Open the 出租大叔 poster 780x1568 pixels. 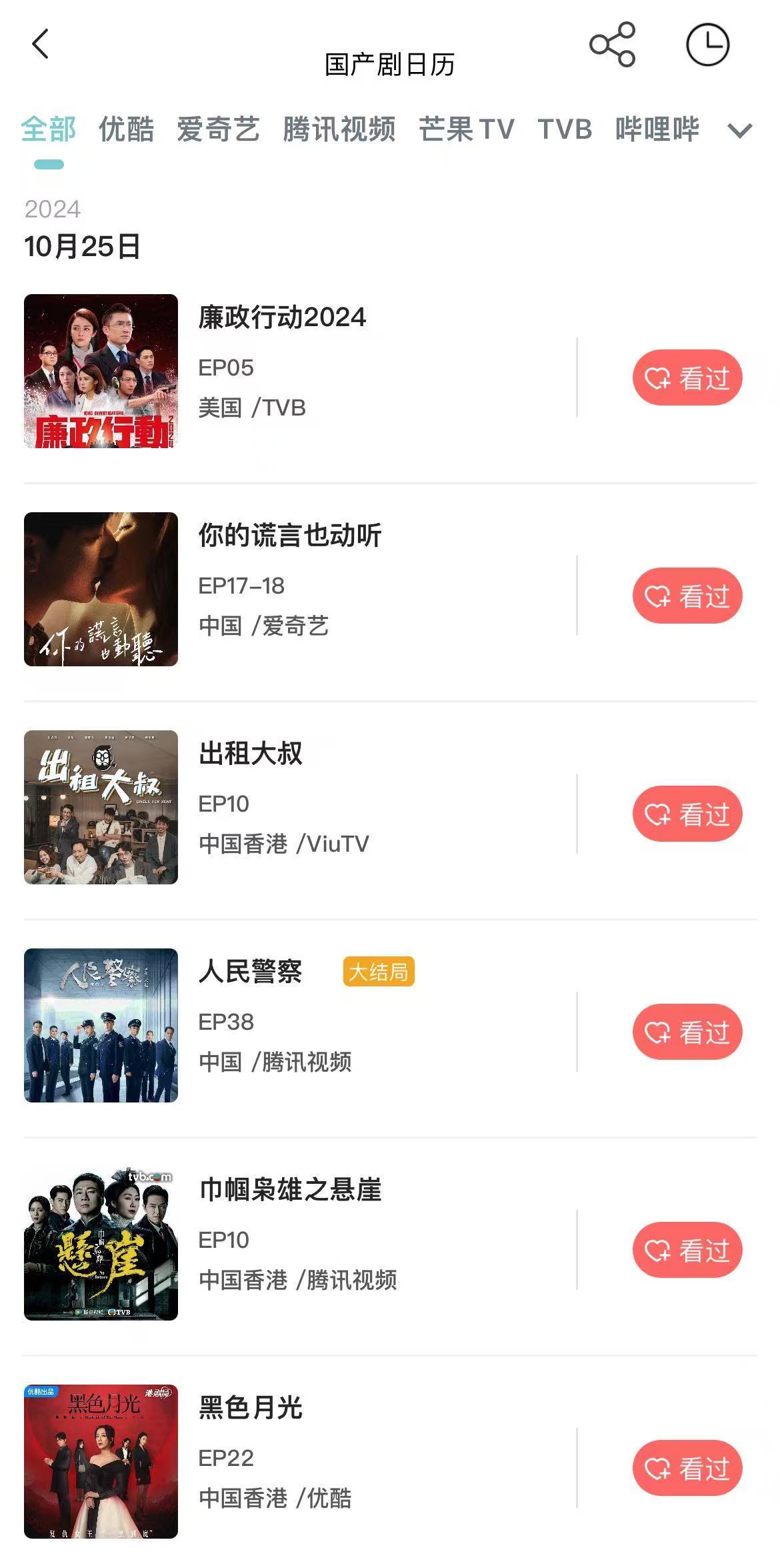click(x=101, y=807)
